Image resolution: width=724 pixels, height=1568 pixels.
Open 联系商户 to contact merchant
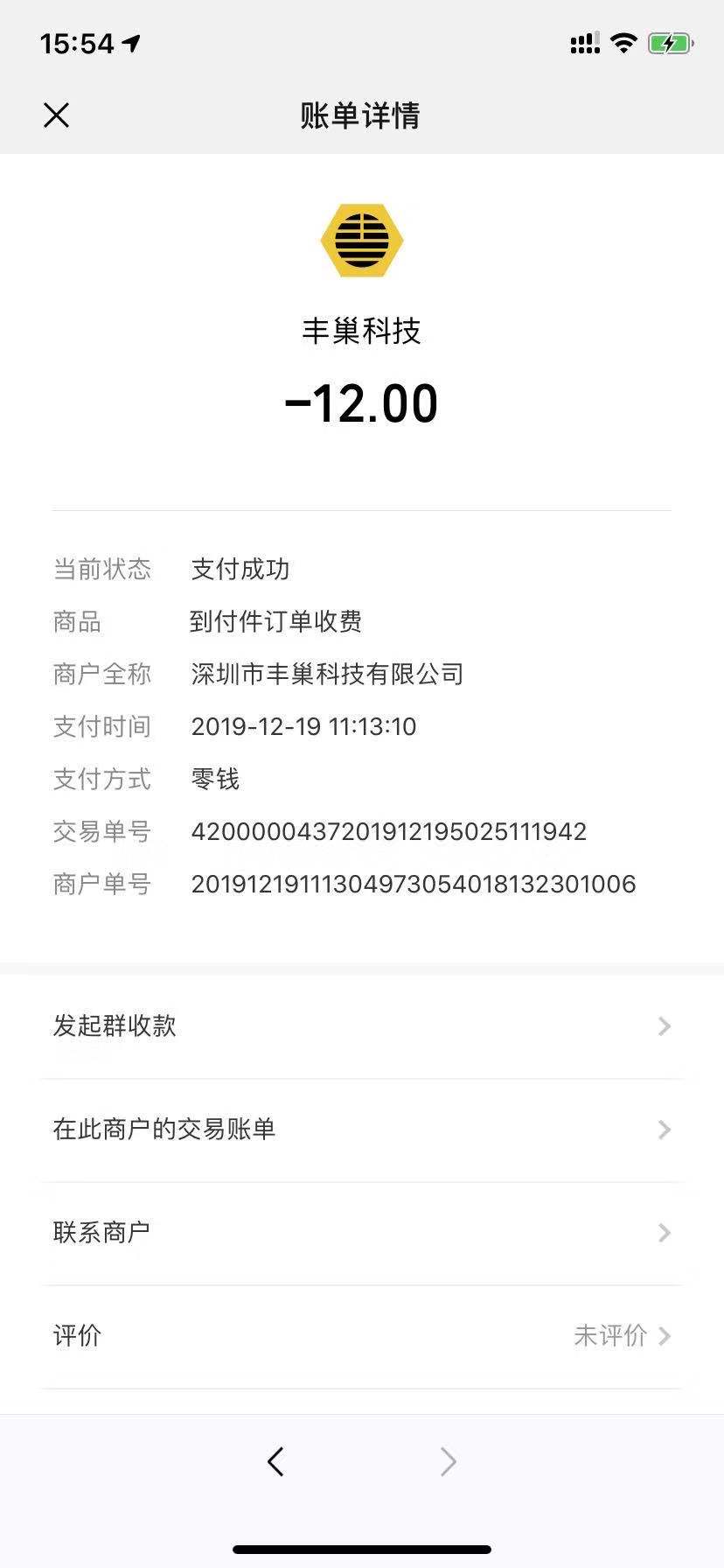(x=361, y=1233)
